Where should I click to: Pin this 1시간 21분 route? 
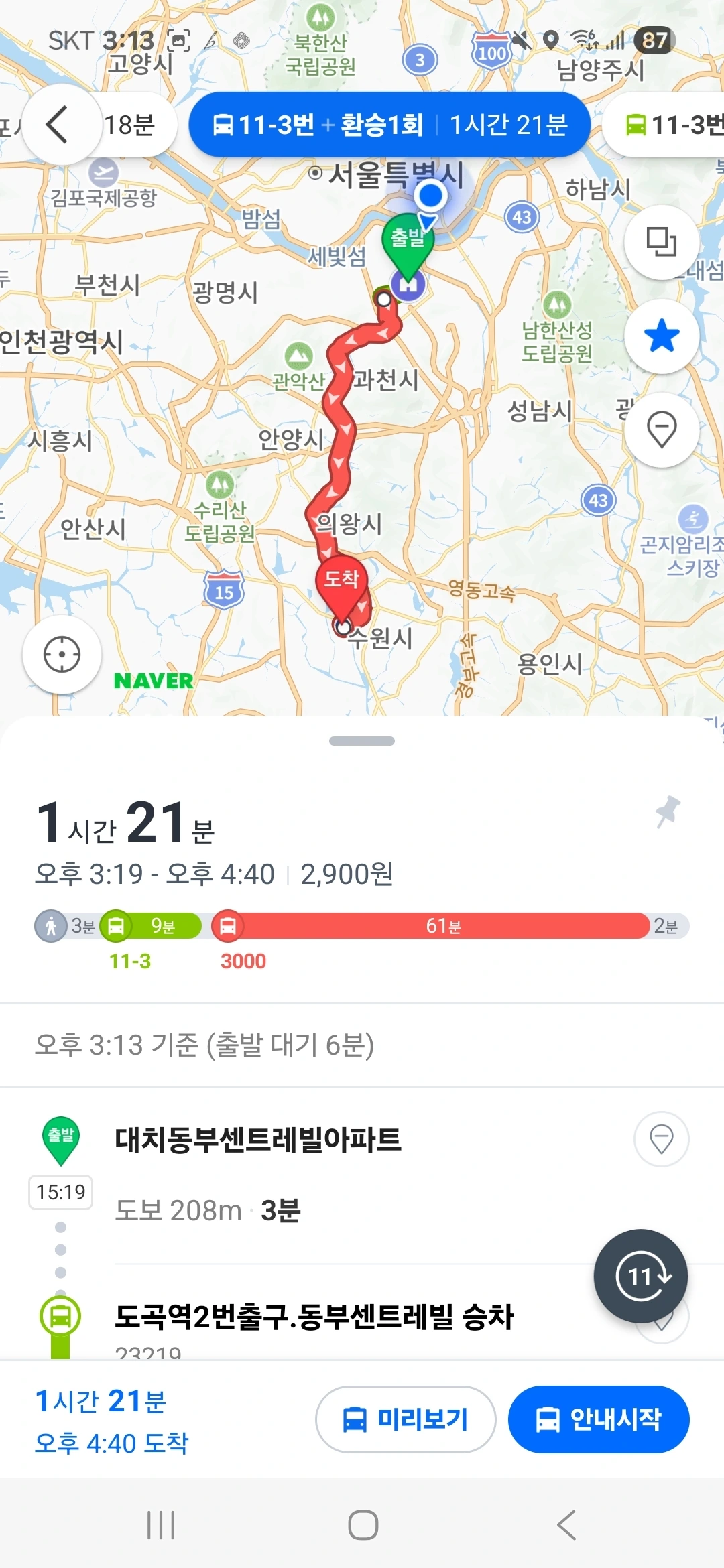tap(668, 811)
